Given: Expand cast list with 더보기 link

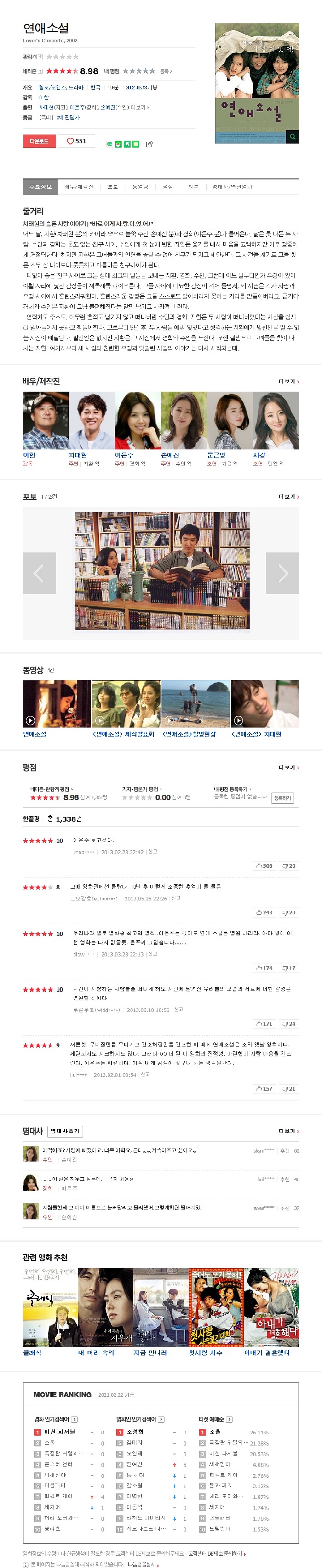Looking at the screenshot, I should 288,382.
